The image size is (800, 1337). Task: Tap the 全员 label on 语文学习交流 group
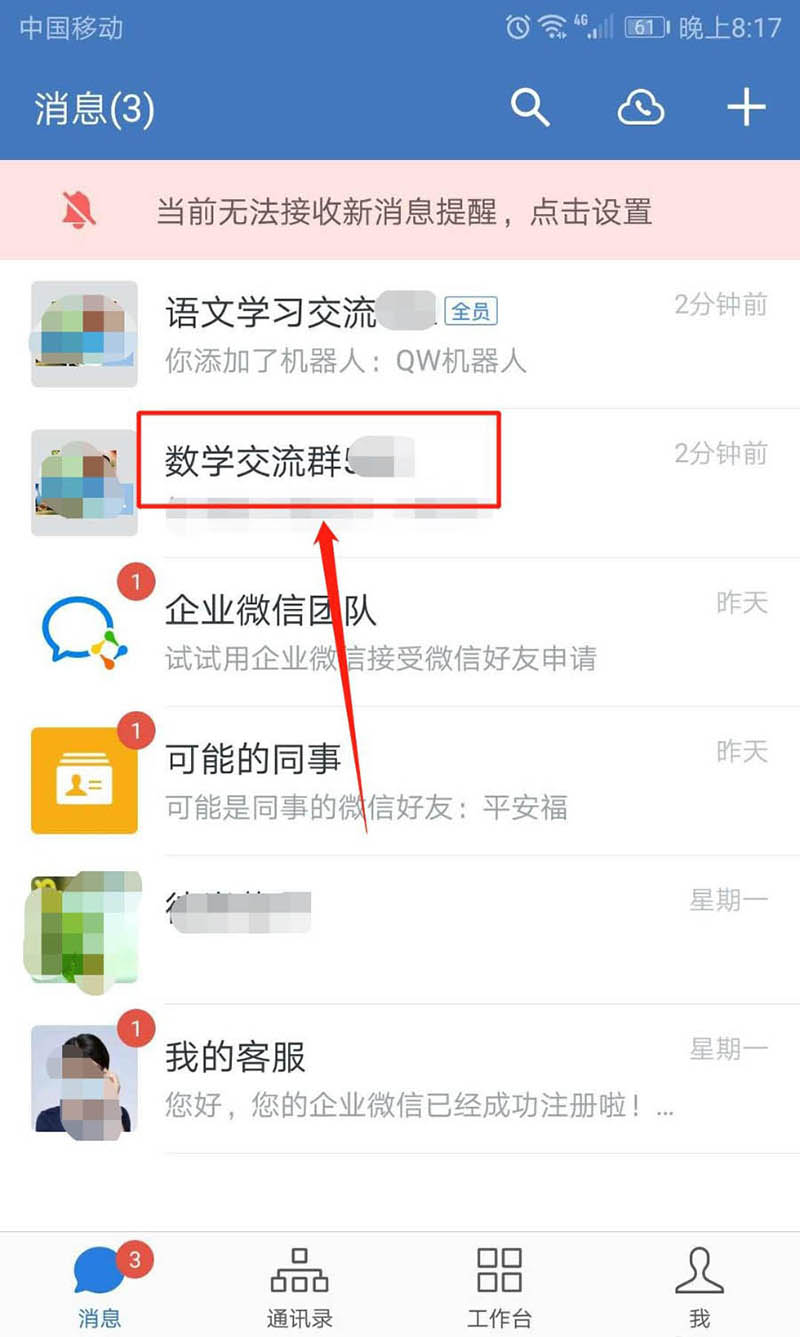click(470, 310)
